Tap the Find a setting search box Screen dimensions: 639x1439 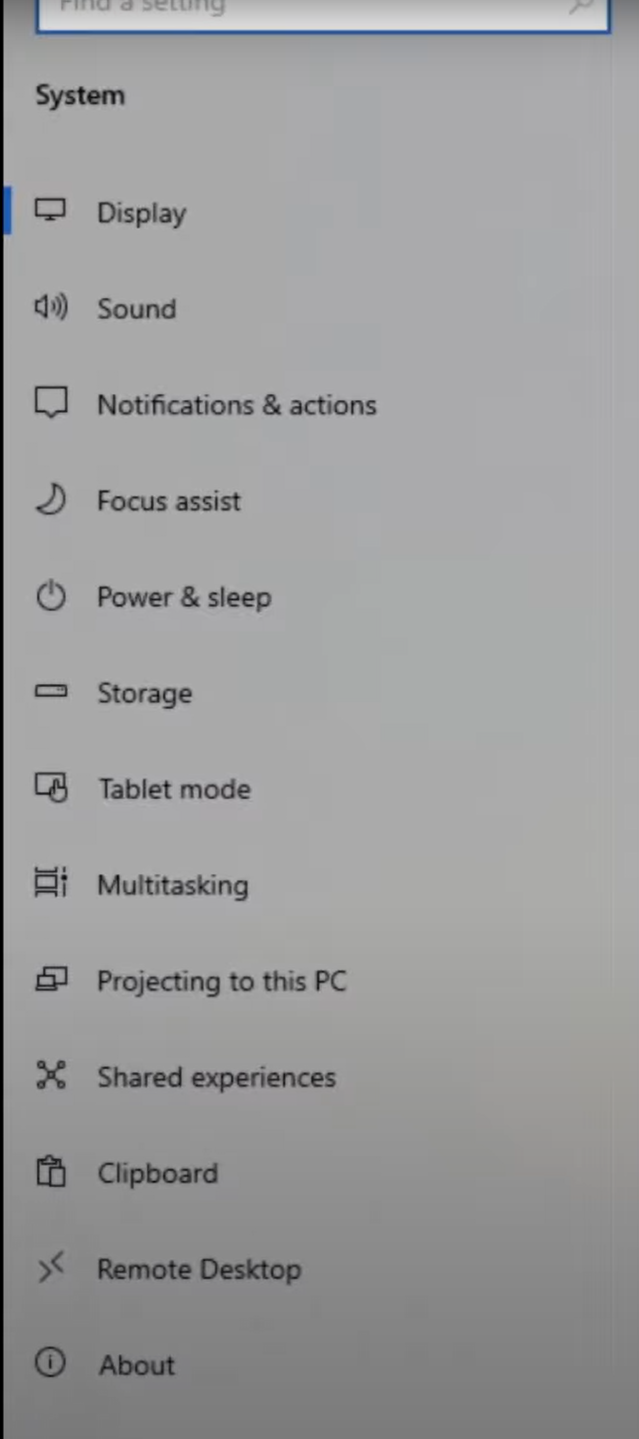(x=300, y=12)
